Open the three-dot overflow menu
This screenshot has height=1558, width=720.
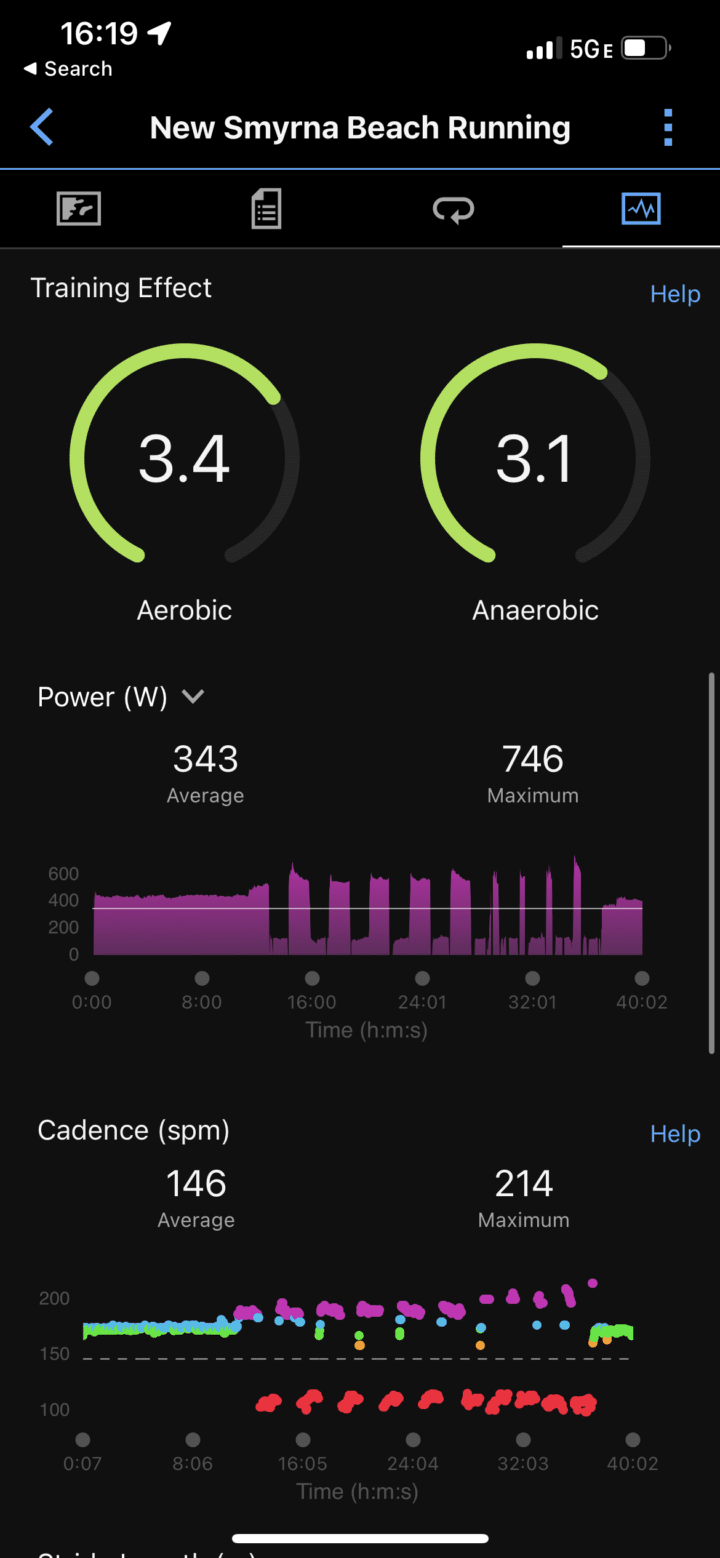point(668,128)
